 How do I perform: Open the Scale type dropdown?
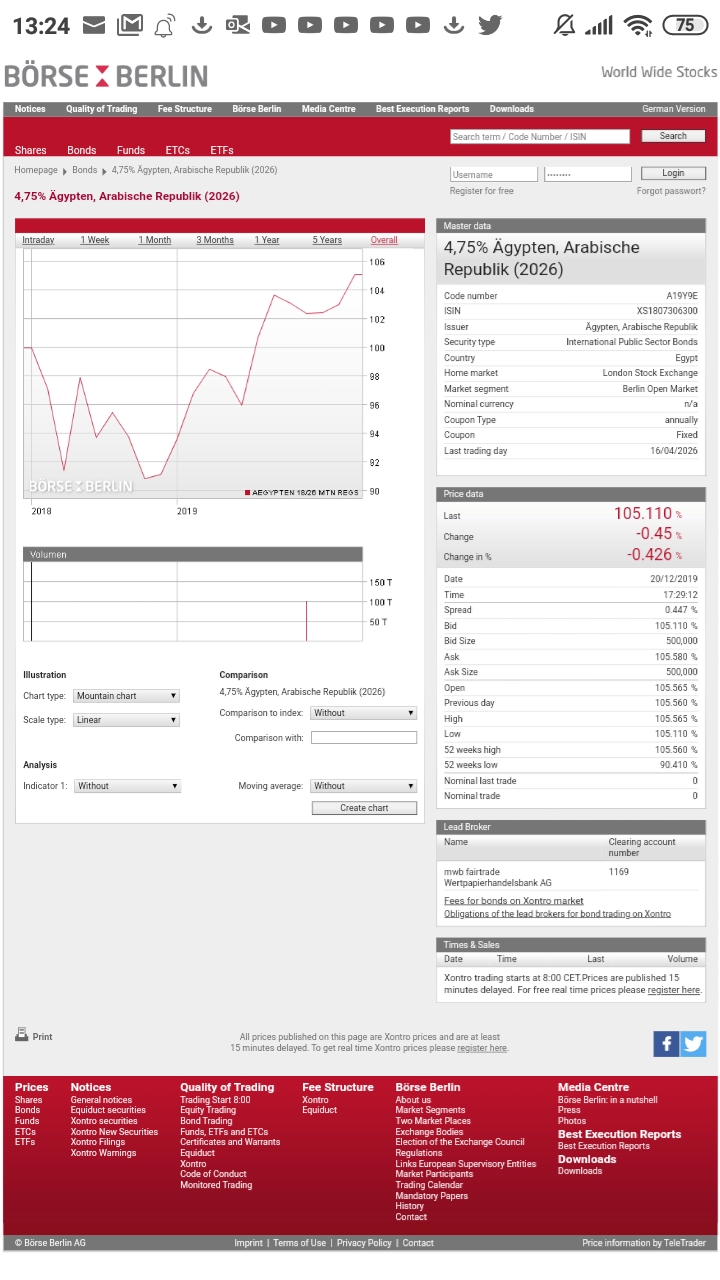127,720
